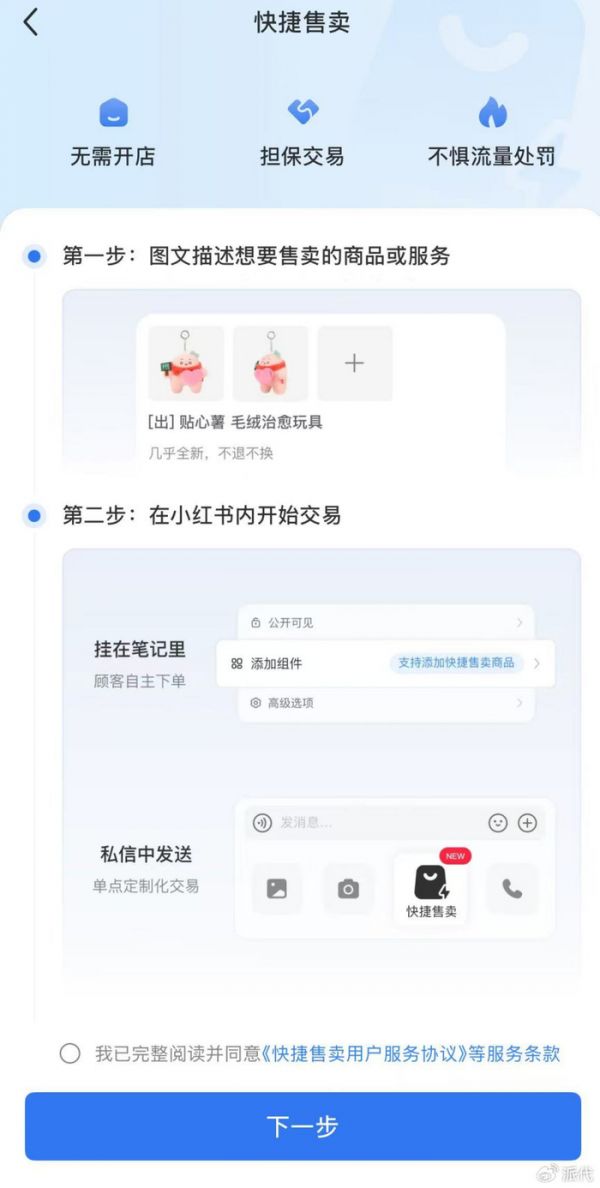The width and height of the screenshot is (600, 1188).
Task: Tap the 下一步 button to continue
Action: 302,1126
